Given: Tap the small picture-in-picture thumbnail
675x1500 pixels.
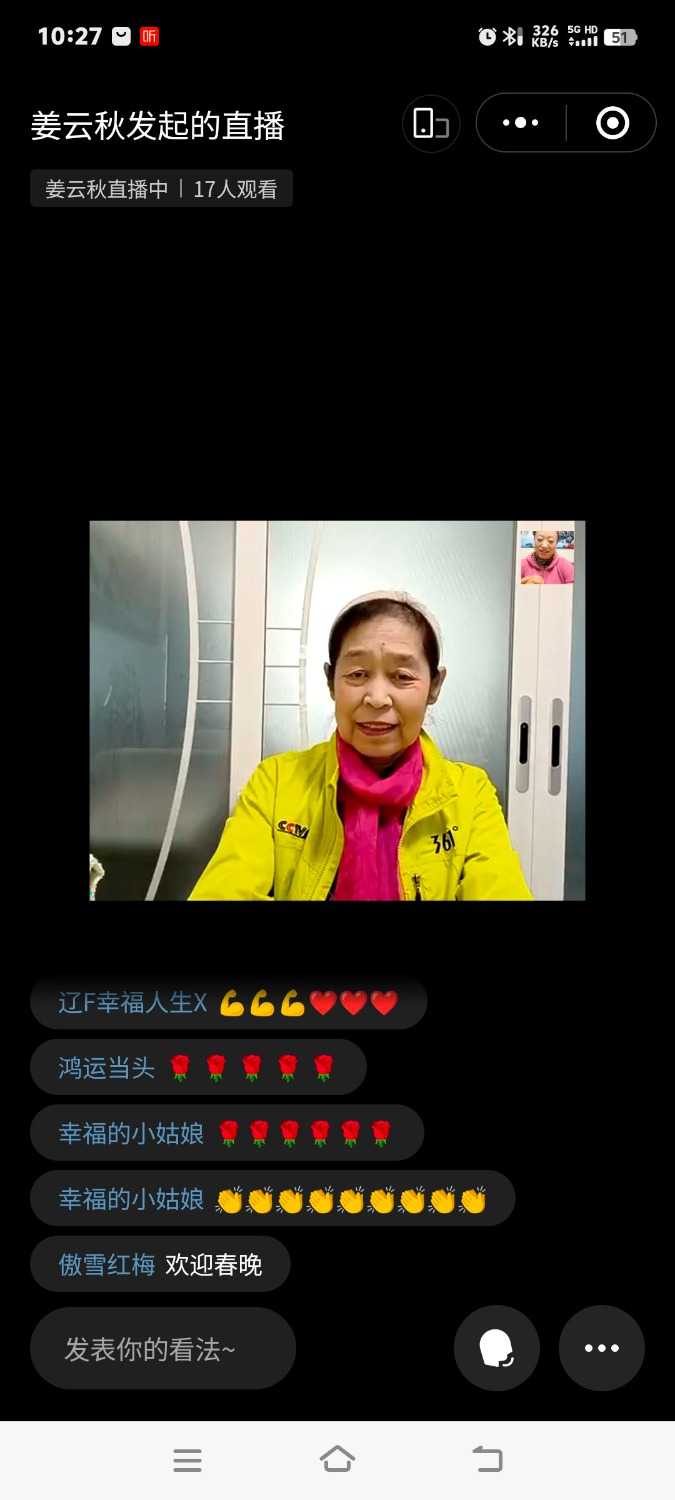Looking at the screenshot, I should (547, 557).
